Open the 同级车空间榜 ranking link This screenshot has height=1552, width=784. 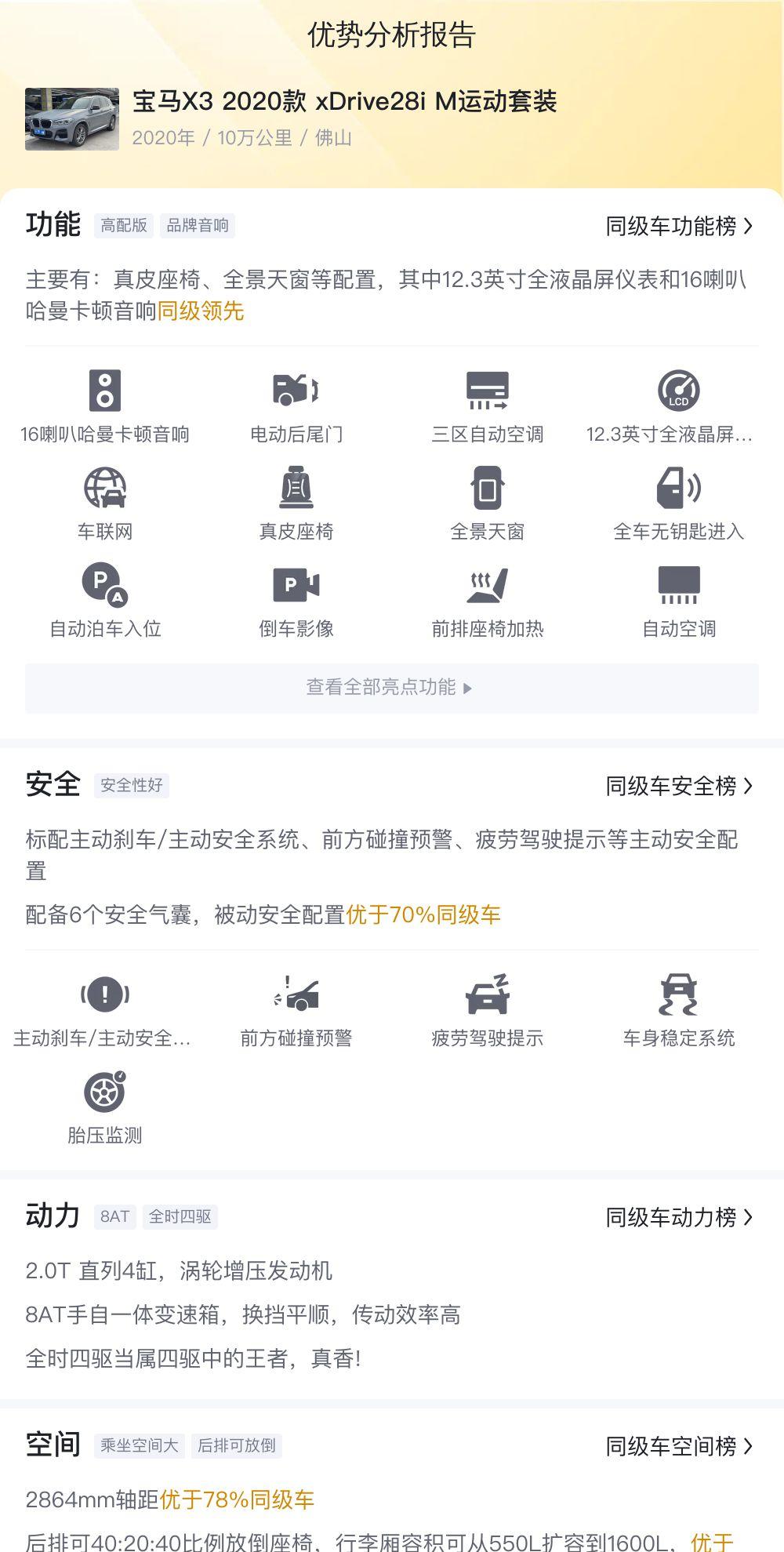[x=679, y=1446]
